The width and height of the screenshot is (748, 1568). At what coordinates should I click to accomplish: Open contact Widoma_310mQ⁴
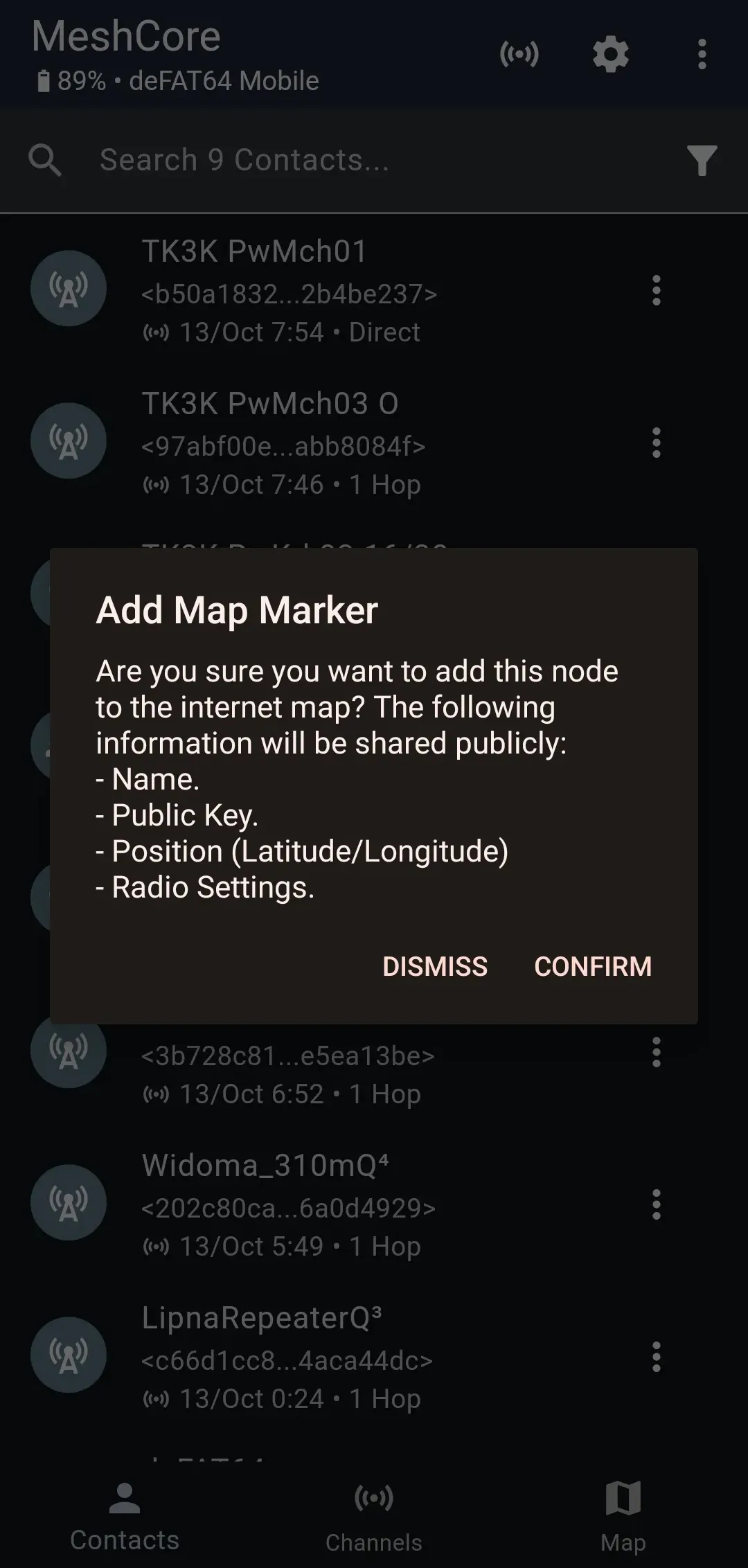pyautogui.click(x=346, y=1205)
